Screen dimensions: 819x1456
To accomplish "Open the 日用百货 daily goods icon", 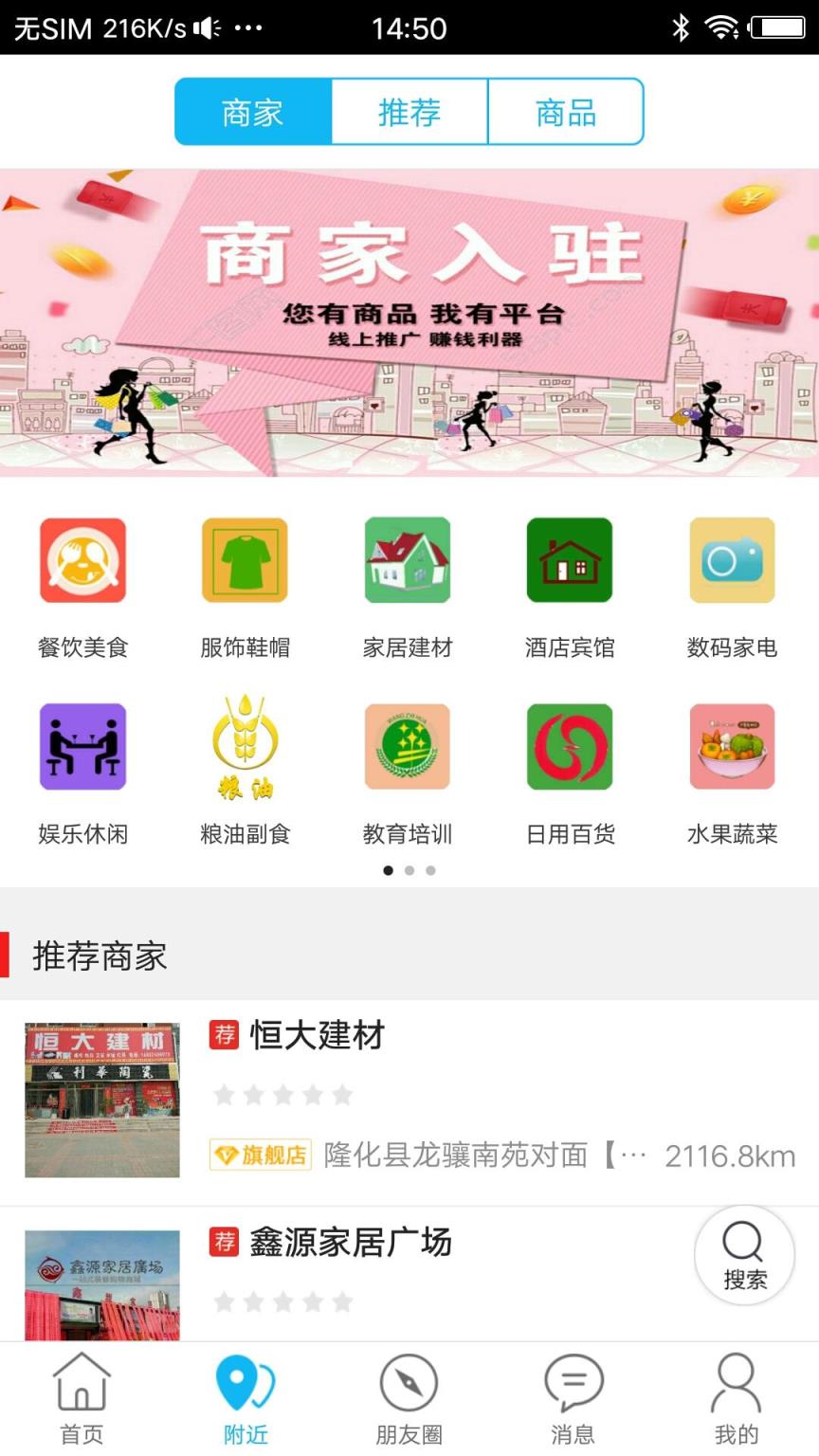I will [x=570, y=746].
